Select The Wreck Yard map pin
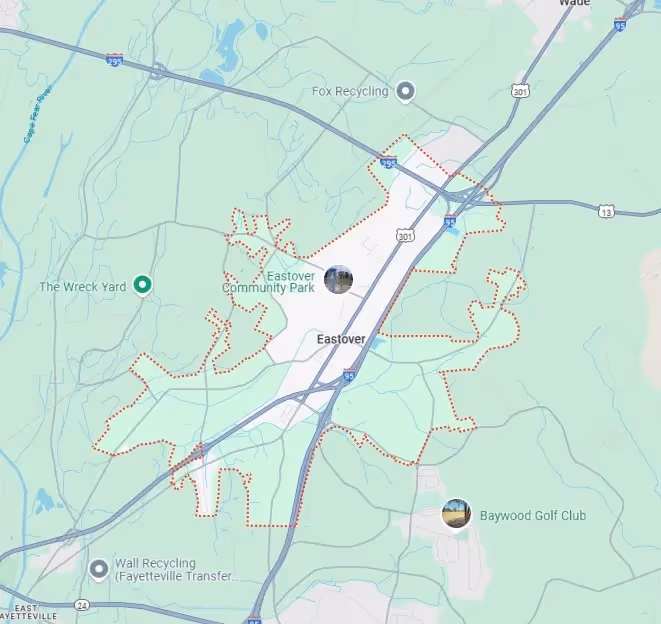Image resolution: width=661 pixels, height=624 pixels. [x=143, y=286]
